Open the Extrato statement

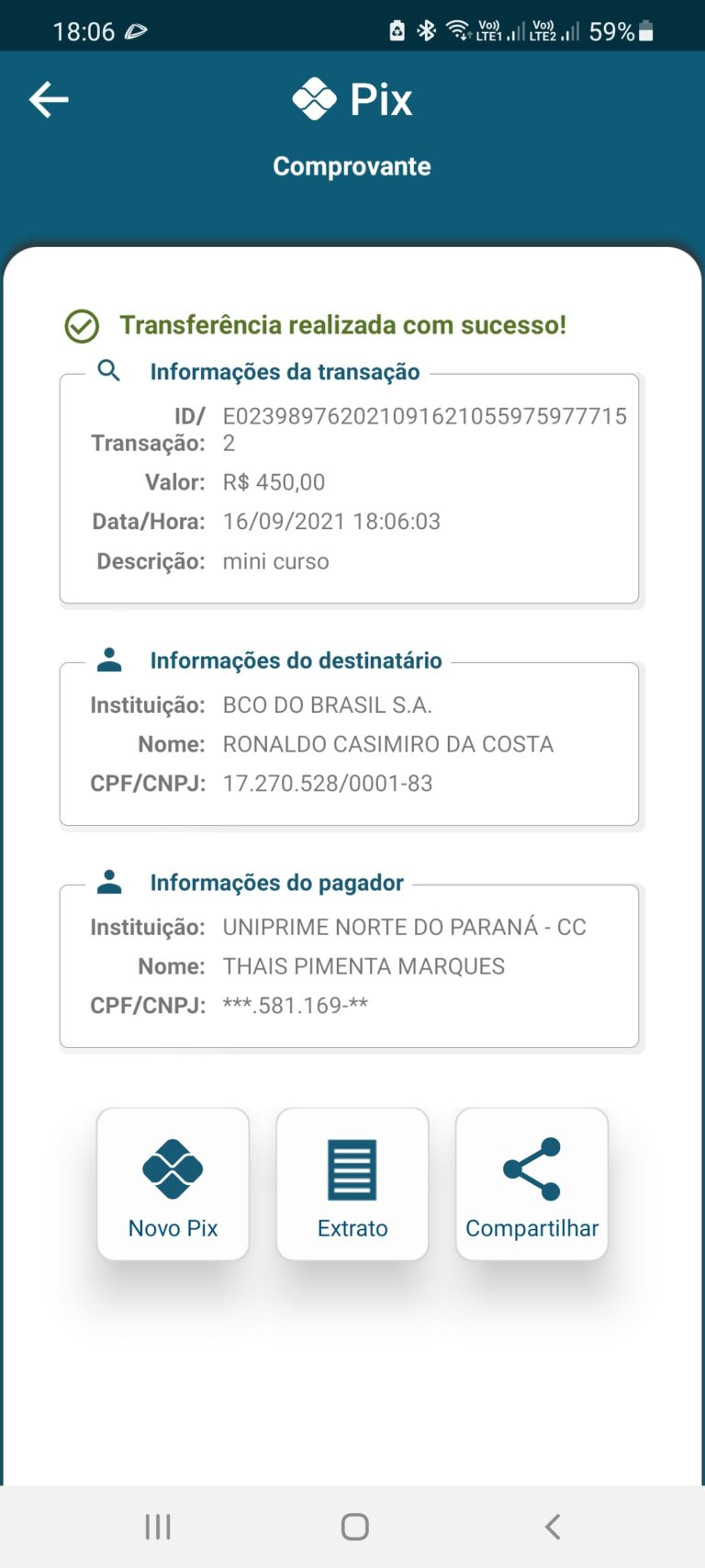[352, 1183]
